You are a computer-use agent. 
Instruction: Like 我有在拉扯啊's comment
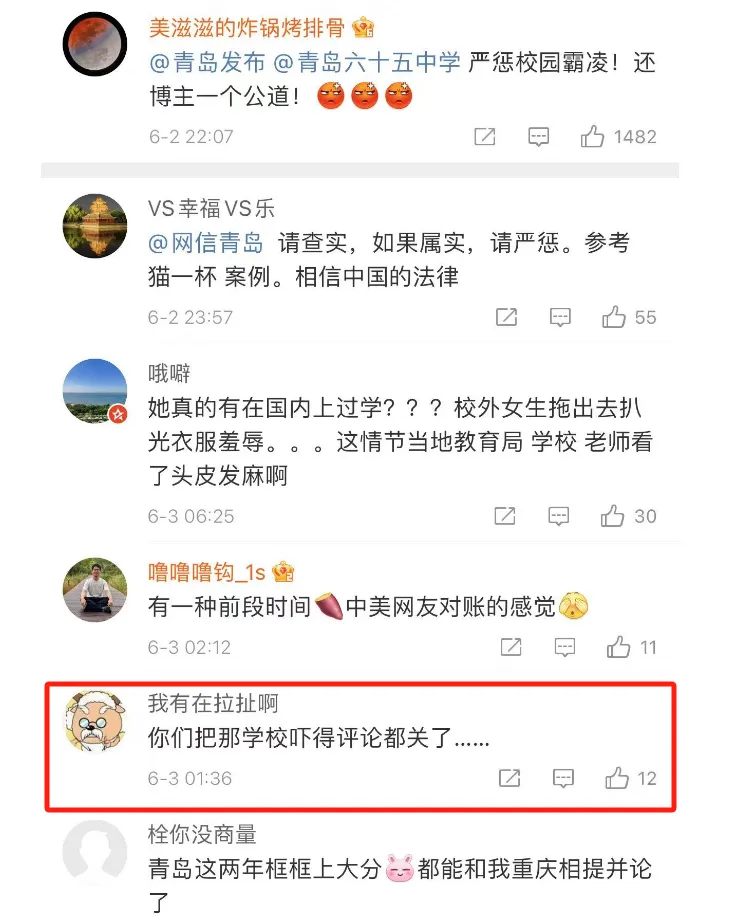pos(617,777)
